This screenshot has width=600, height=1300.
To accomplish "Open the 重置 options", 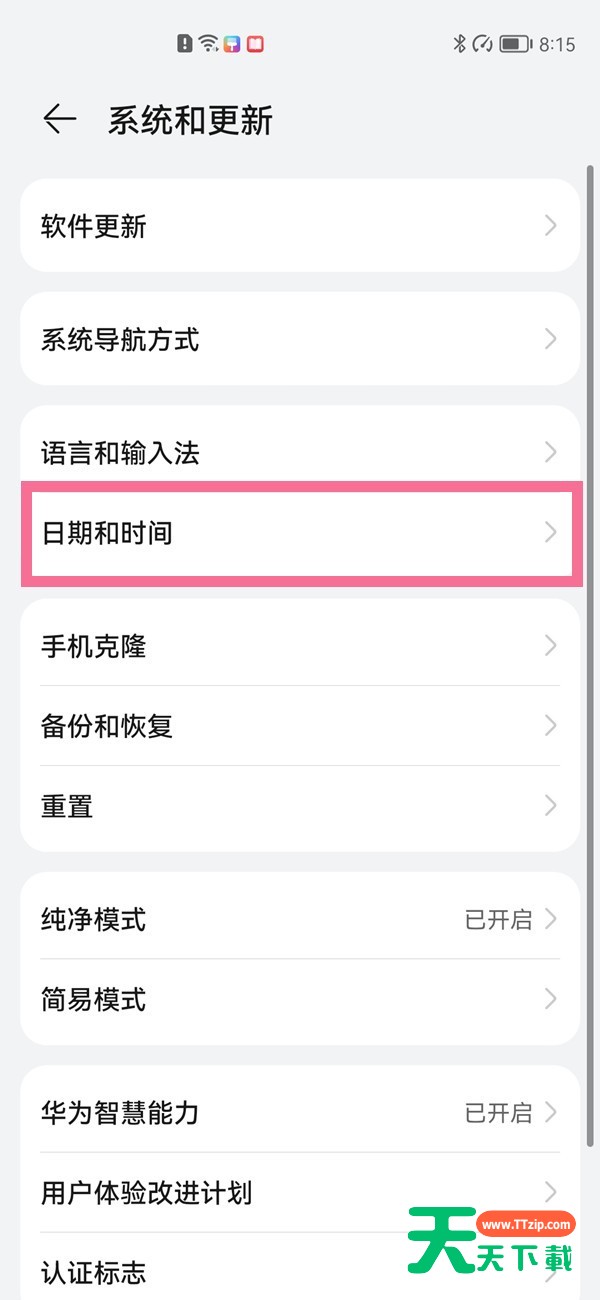I will (300, 806).
